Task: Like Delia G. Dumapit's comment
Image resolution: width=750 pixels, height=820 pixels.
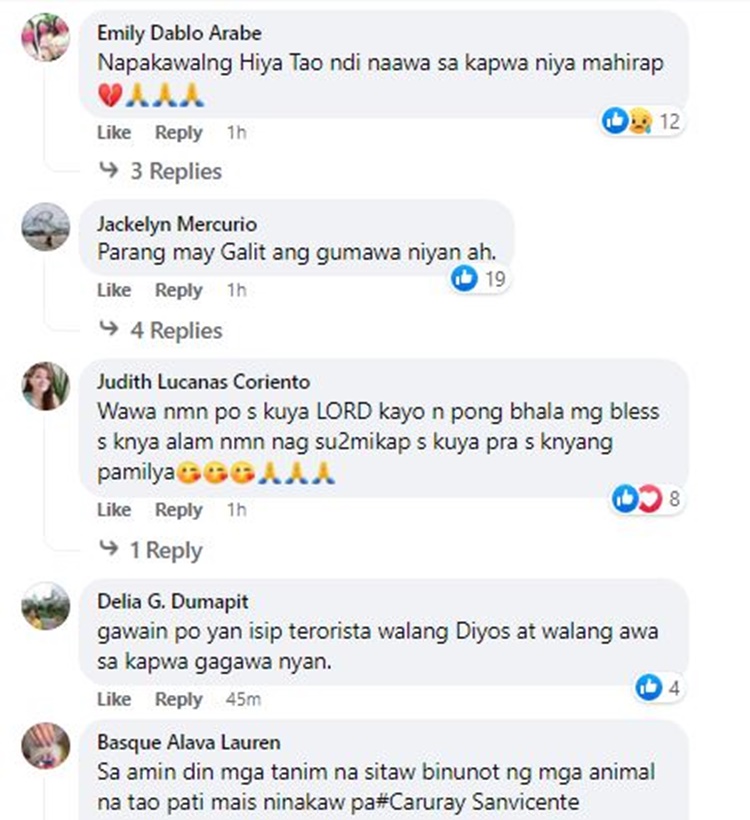Action: pyautogui.click(x=113, y=699)
